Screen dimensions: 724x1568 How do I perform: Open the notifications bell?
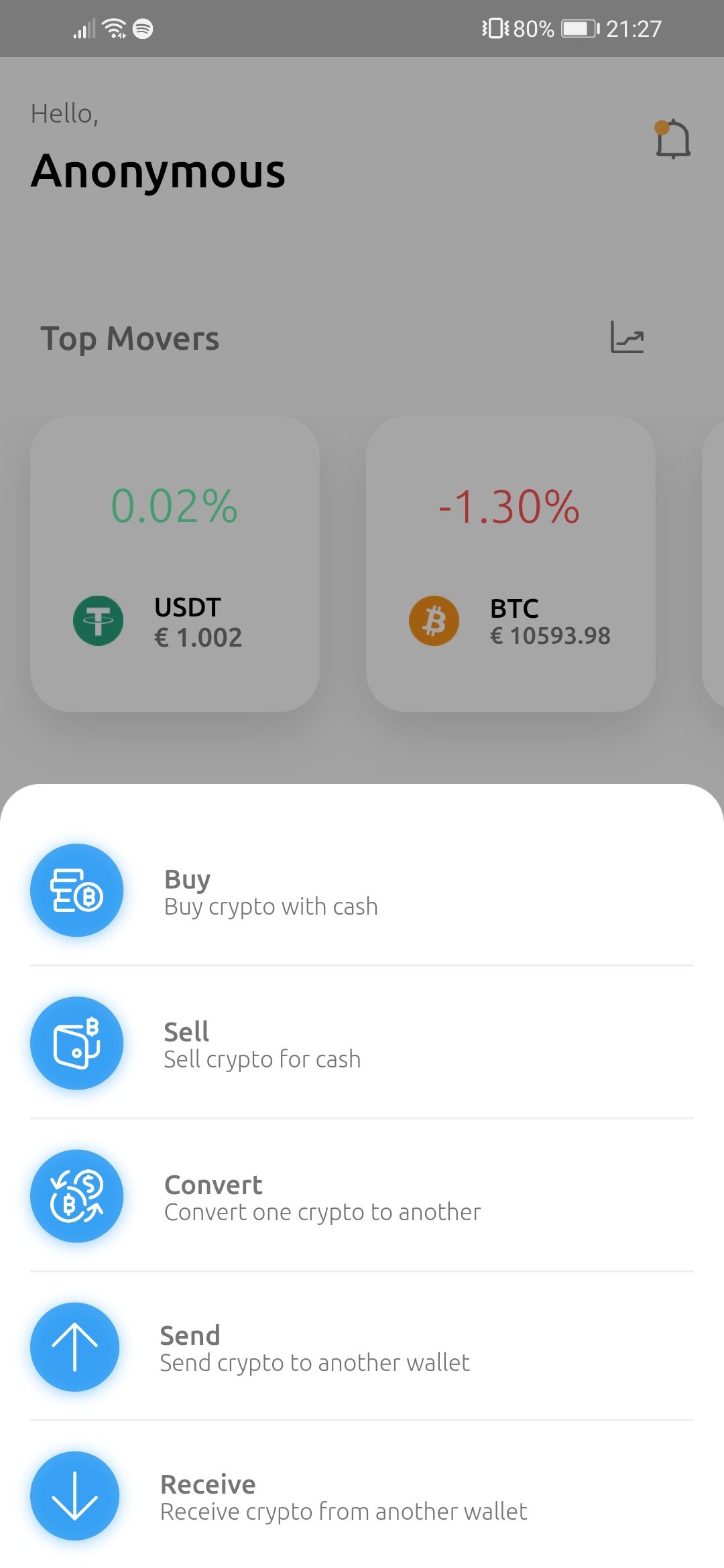point(672,139)
